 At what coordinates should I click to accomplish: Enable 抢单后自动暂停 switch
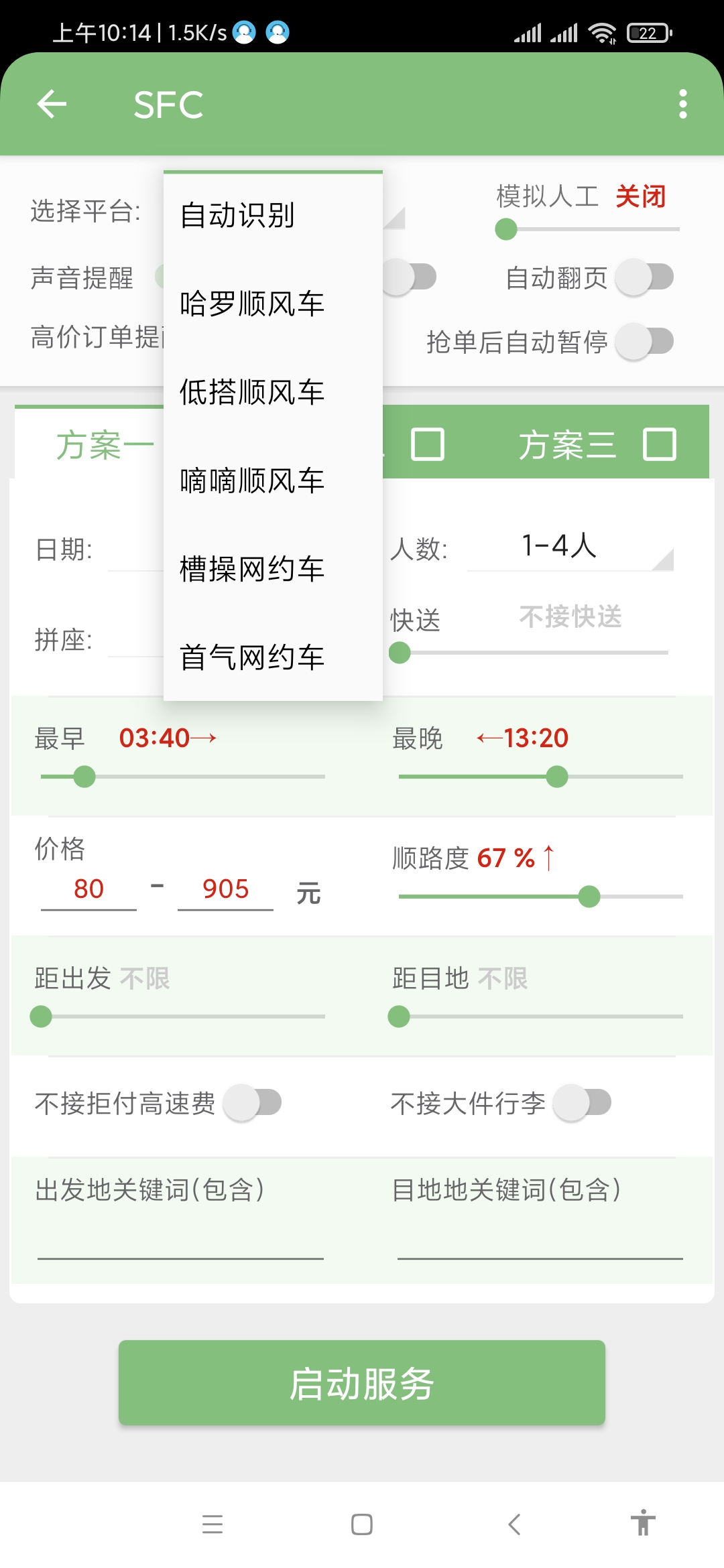644,342
